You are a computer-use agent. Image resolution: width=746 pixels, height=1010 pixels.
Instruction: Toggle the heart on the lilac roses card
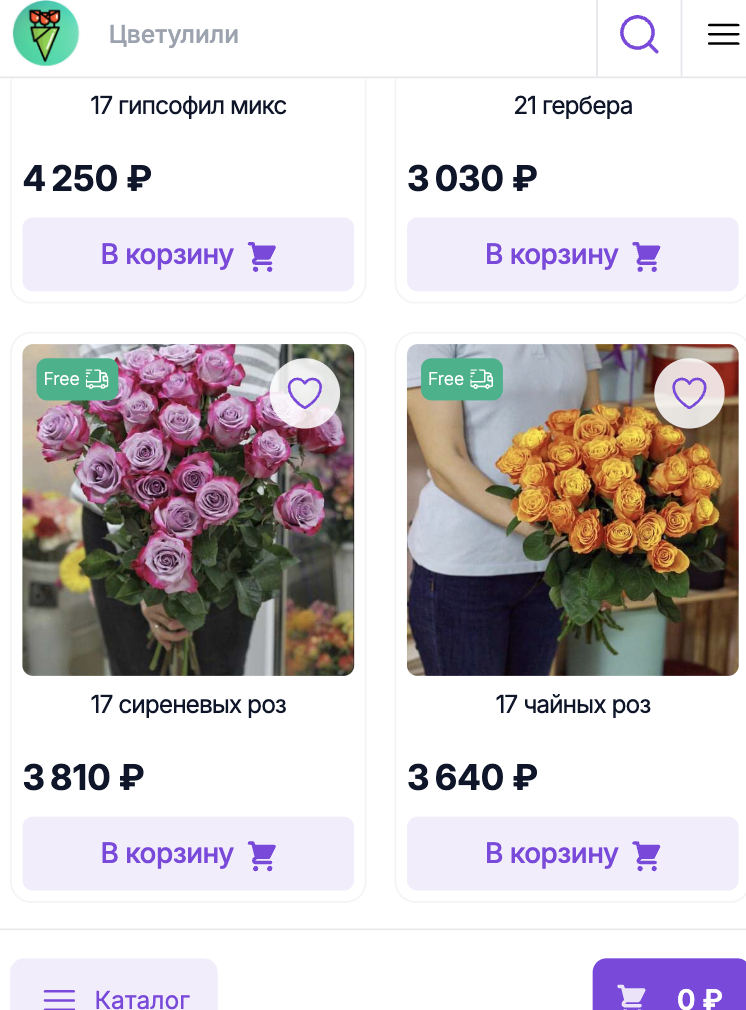[x=304, y=393]
